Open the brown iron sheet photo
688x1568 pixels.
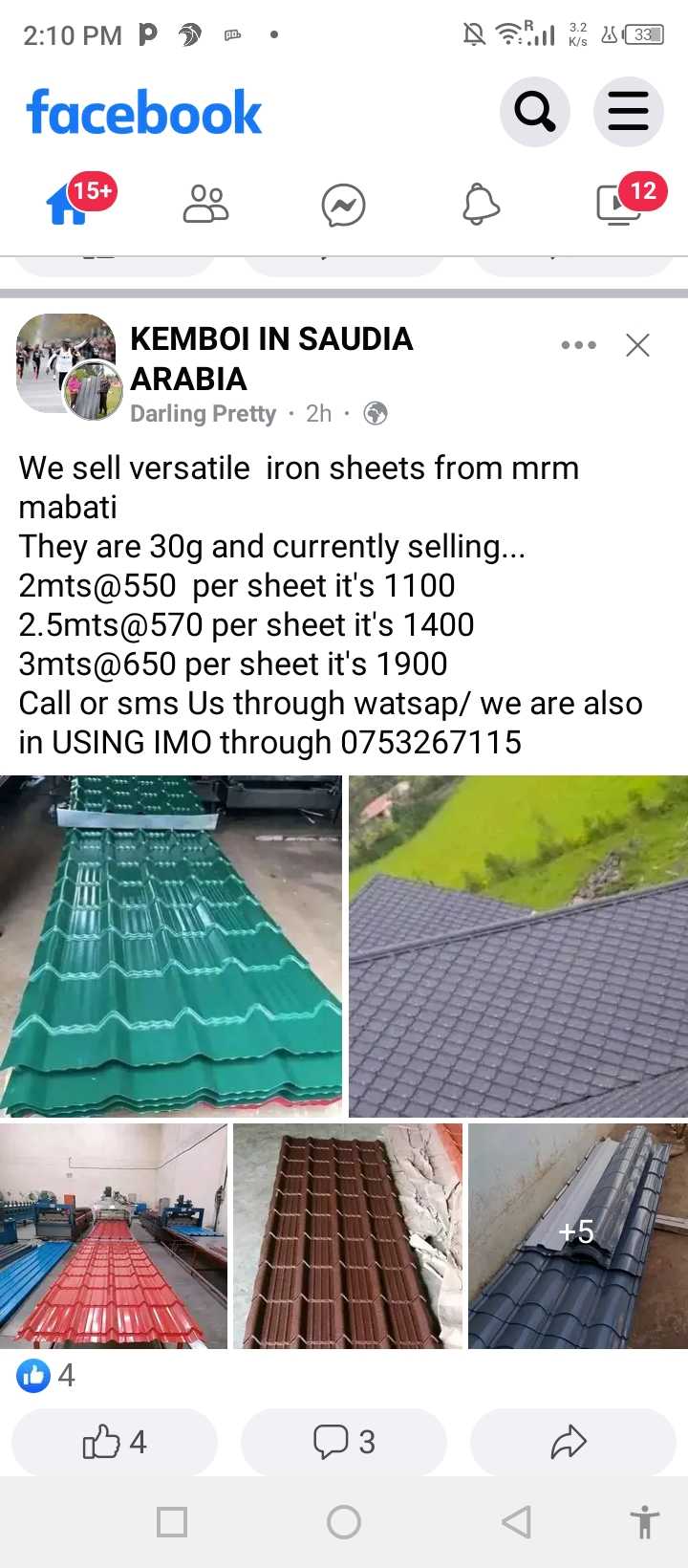pos(347,1235)
